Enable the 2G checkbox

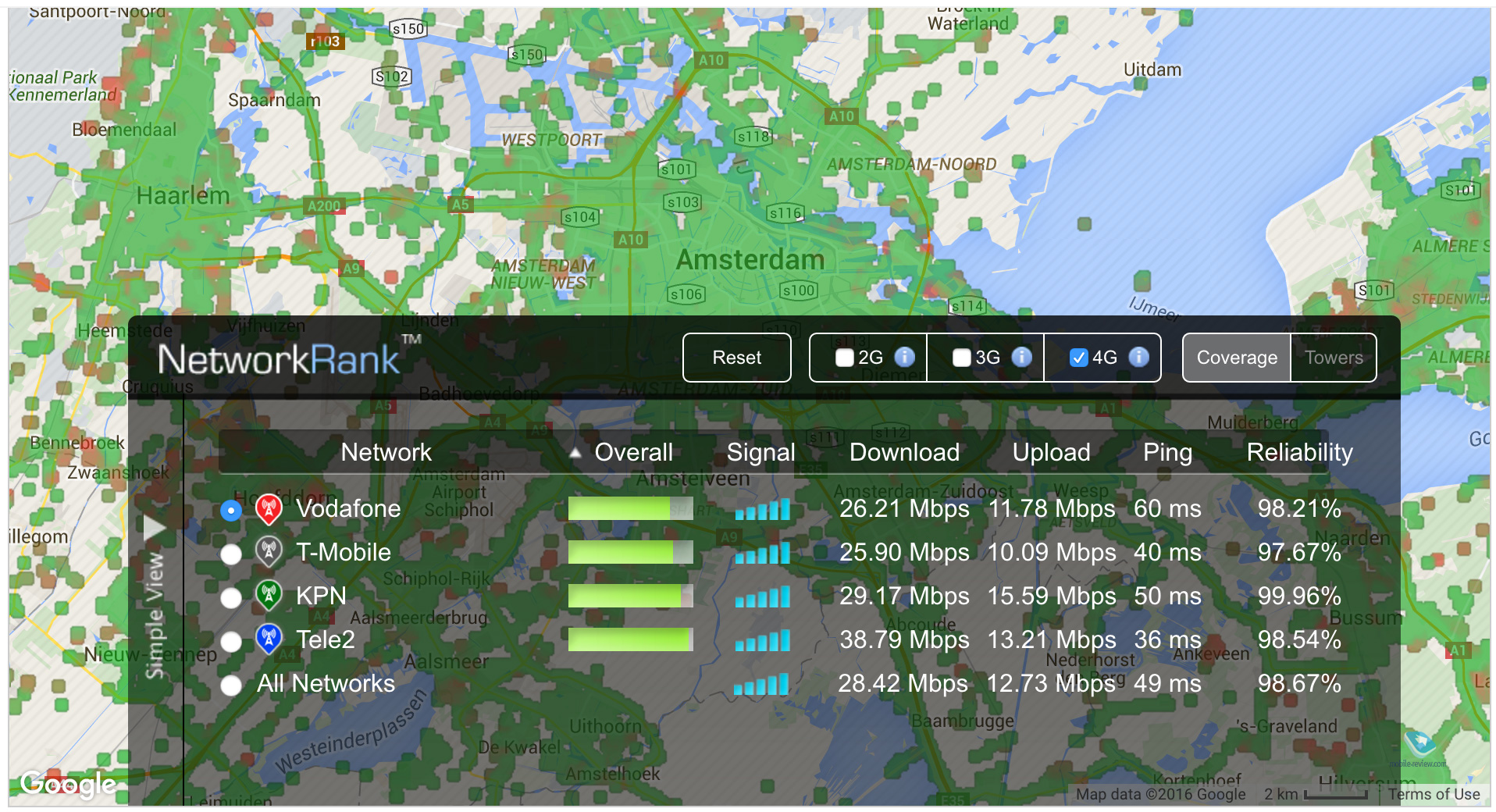844,358
